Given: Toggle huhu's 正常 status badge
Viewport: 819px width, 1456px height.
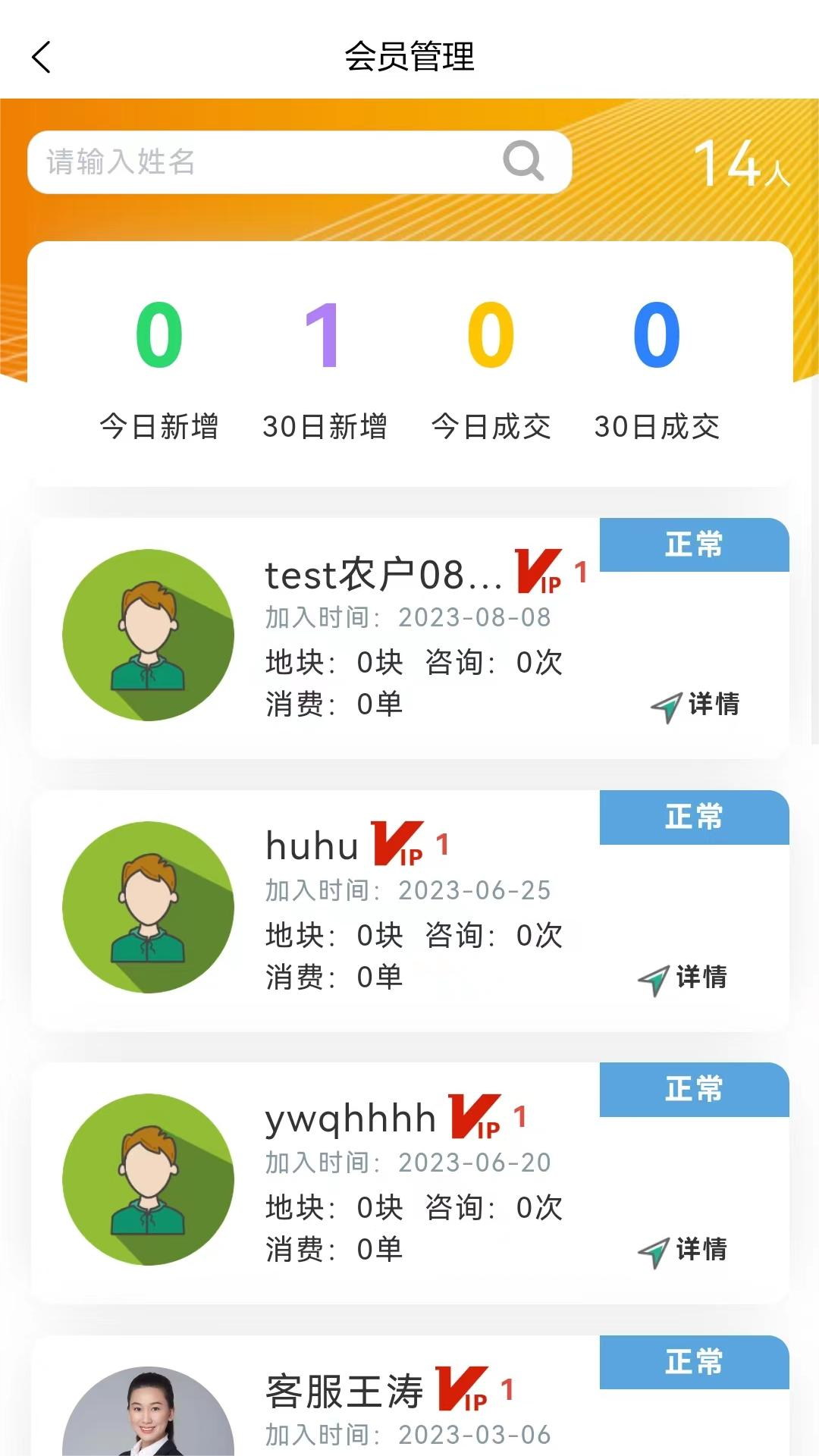Looking at the screenshot, I should (x=692, y=817).
